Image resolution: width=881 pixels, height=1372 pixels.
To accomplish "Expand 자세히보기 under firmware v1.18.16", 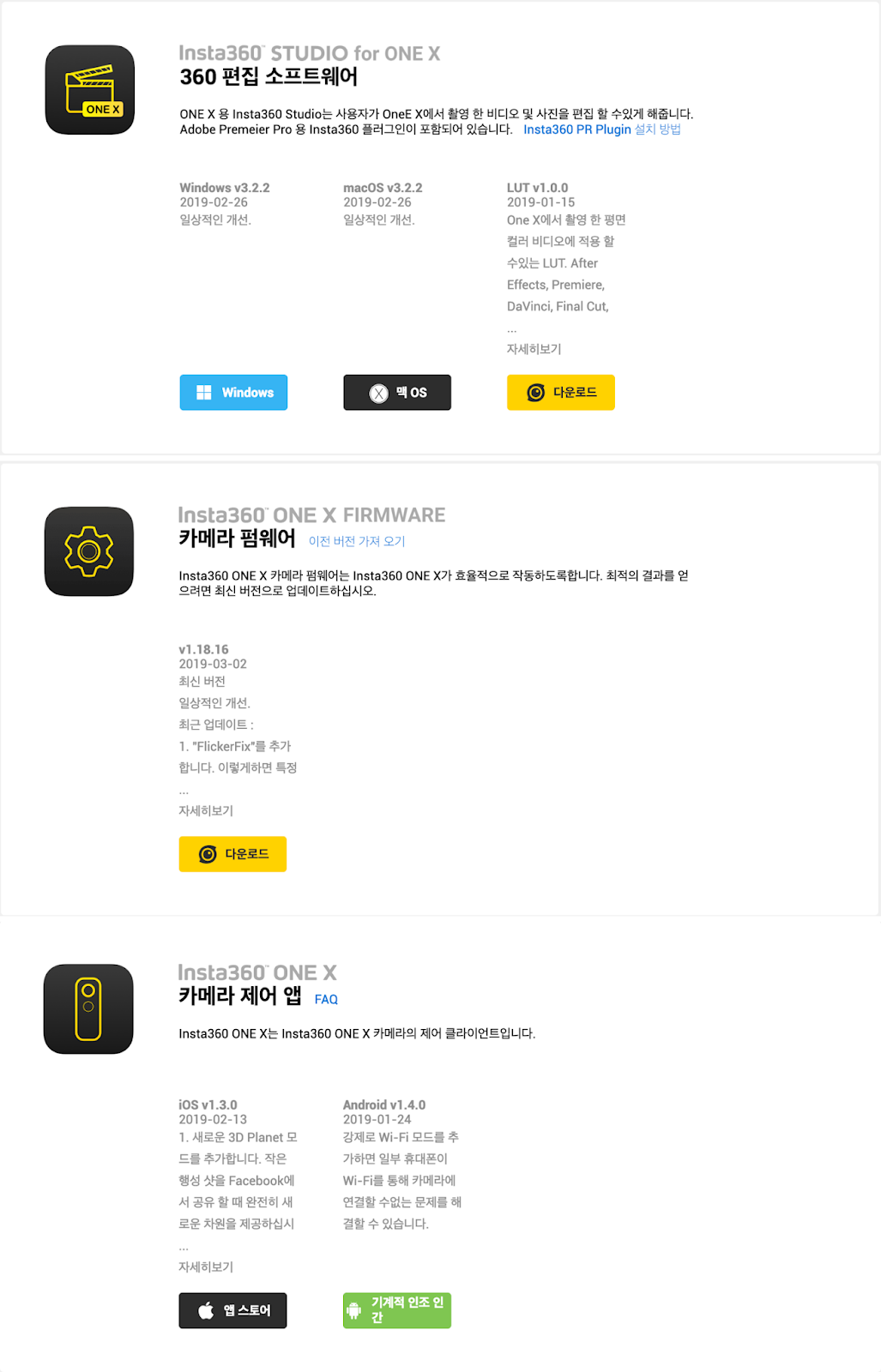I will (206, 810).
